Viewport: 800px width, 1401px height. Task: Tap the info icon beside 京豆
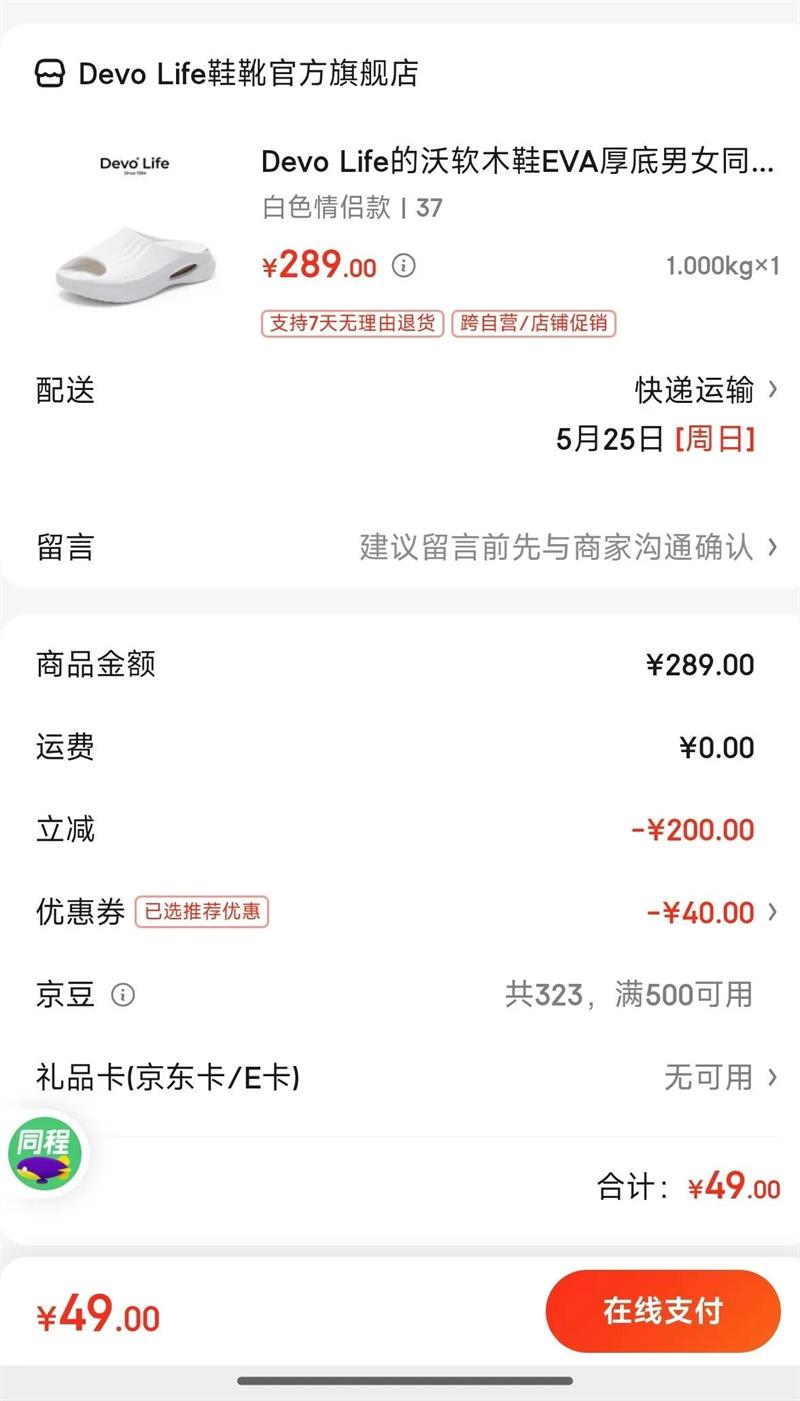(123, 995)
